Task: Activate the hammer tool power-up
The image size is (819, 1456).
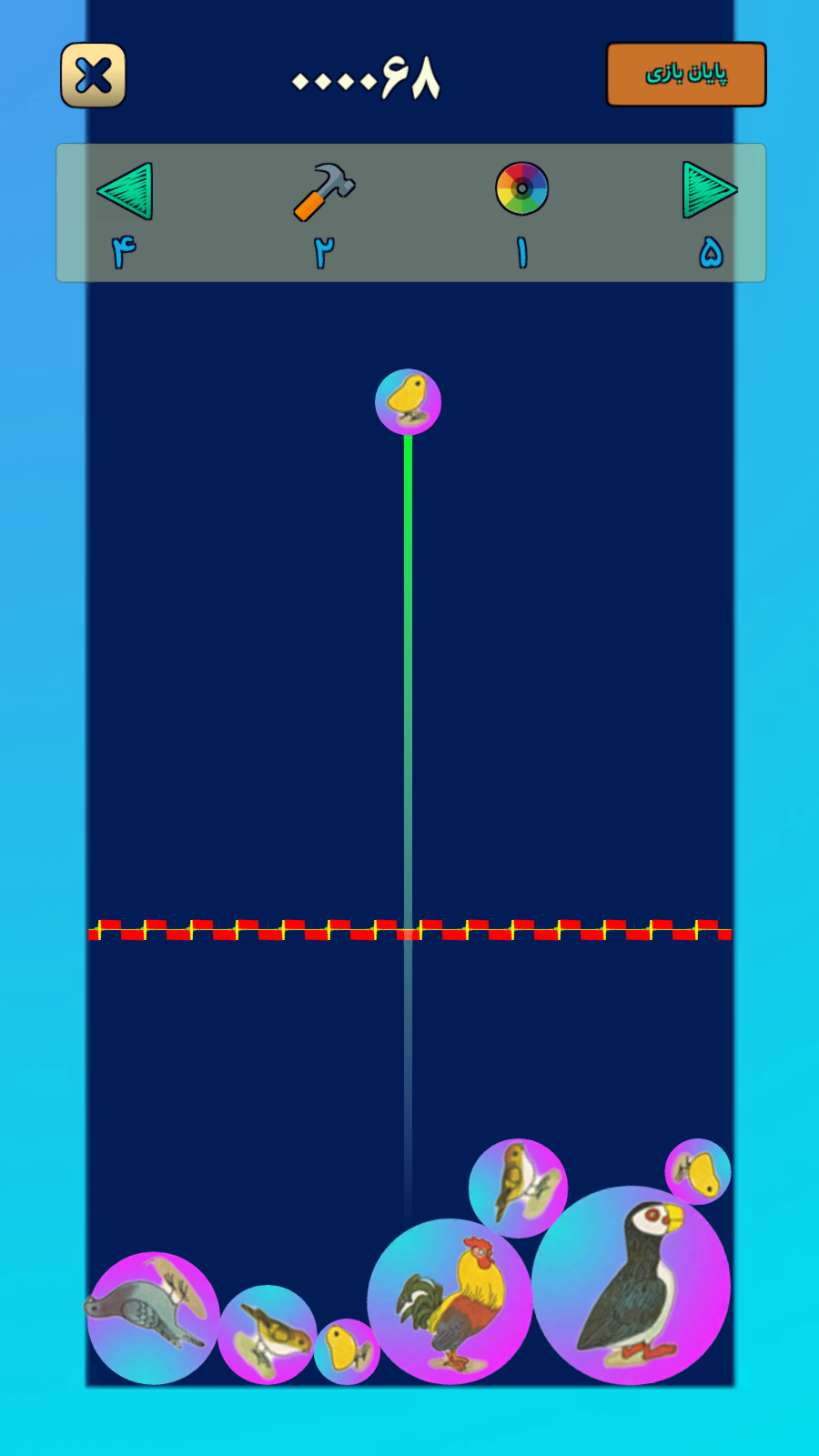Action: (324, 191)
